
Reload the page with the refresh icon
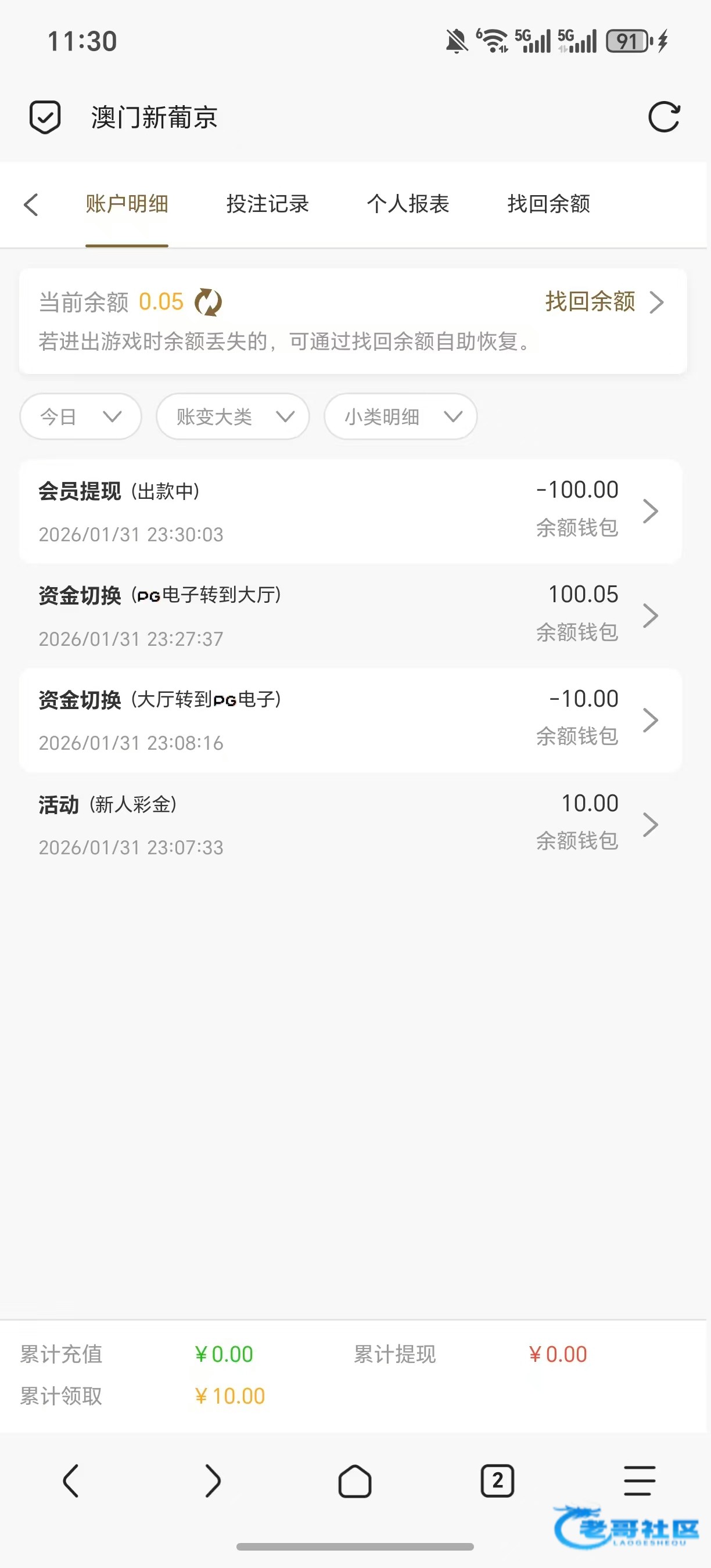663,117
